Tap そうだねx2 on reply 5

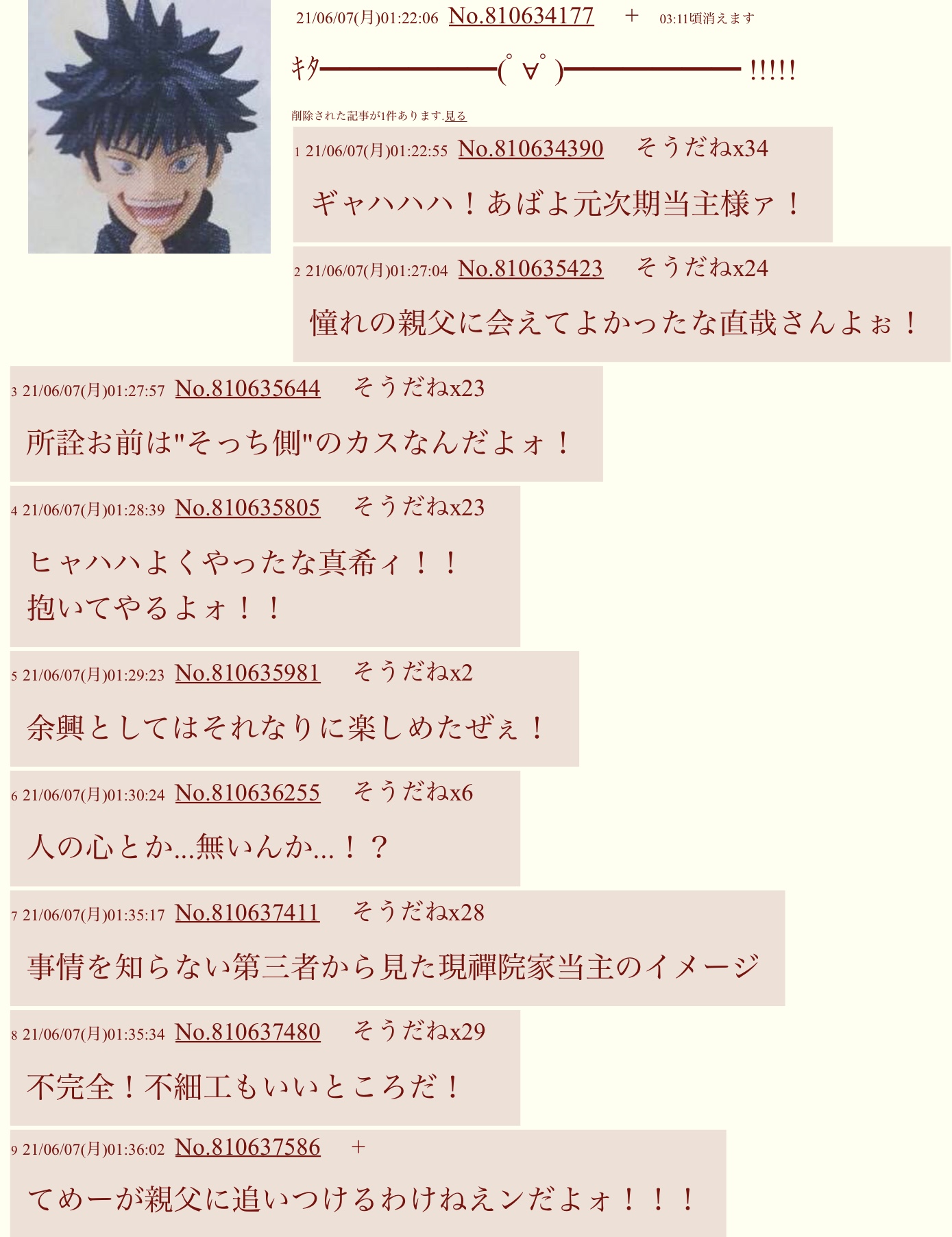pos(413,672)
